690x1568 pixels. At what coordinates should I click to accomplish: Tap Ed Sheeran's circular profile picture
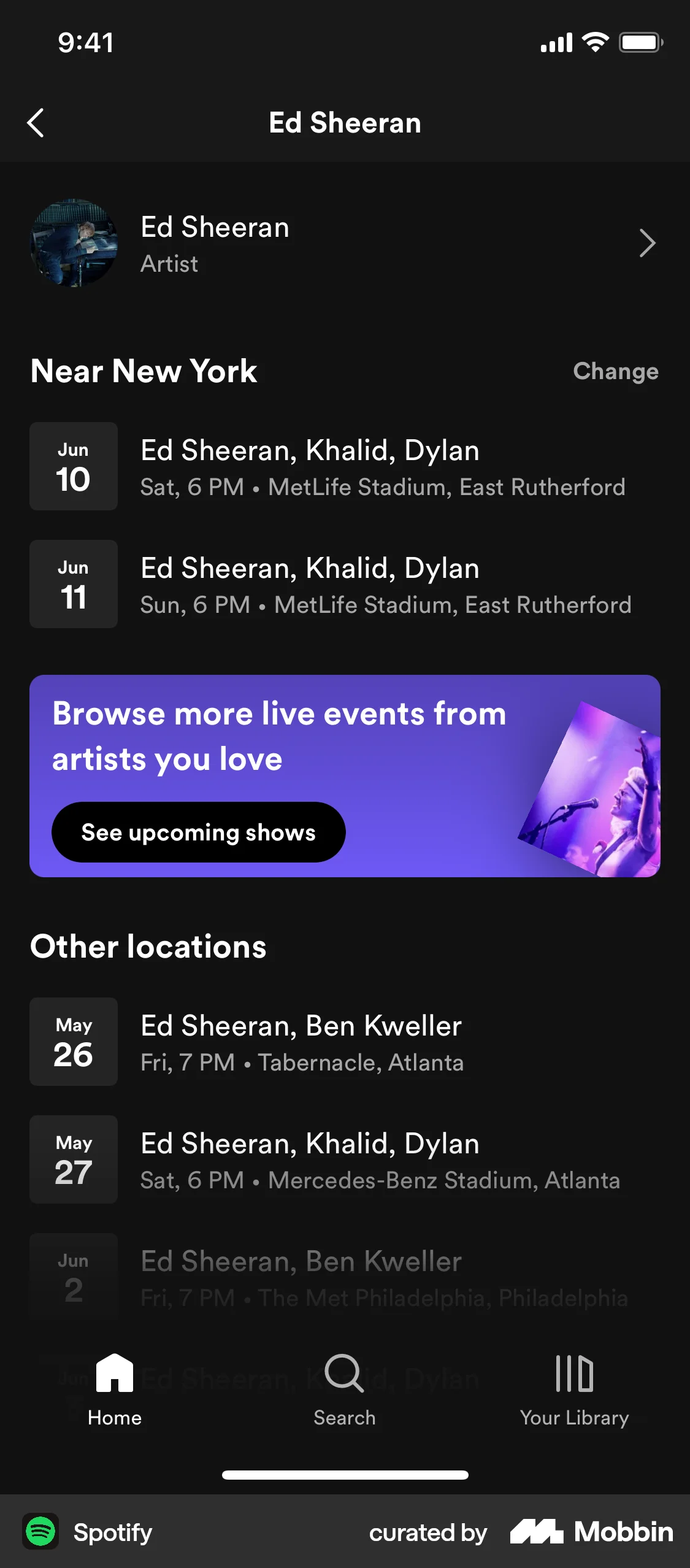tap(74, 244)
